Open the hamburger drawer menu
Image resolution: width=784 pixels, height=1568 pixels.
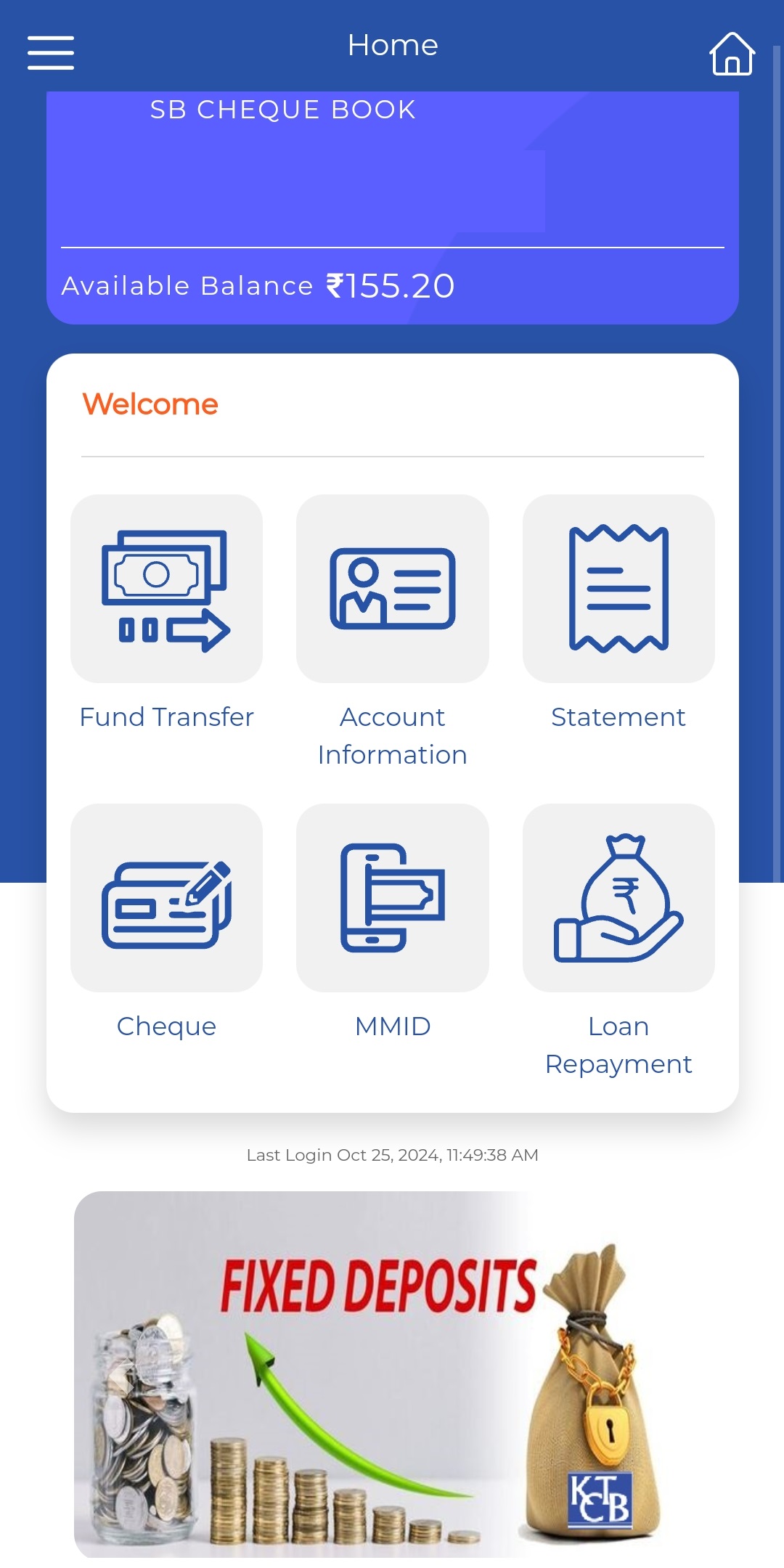click(51, 52)
